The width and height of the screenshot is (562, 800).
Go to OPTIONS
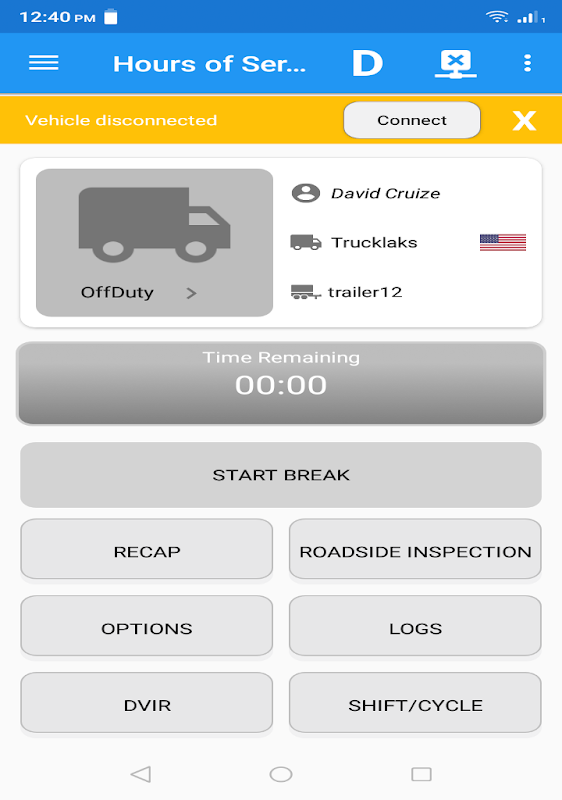[x=147, y=626]
